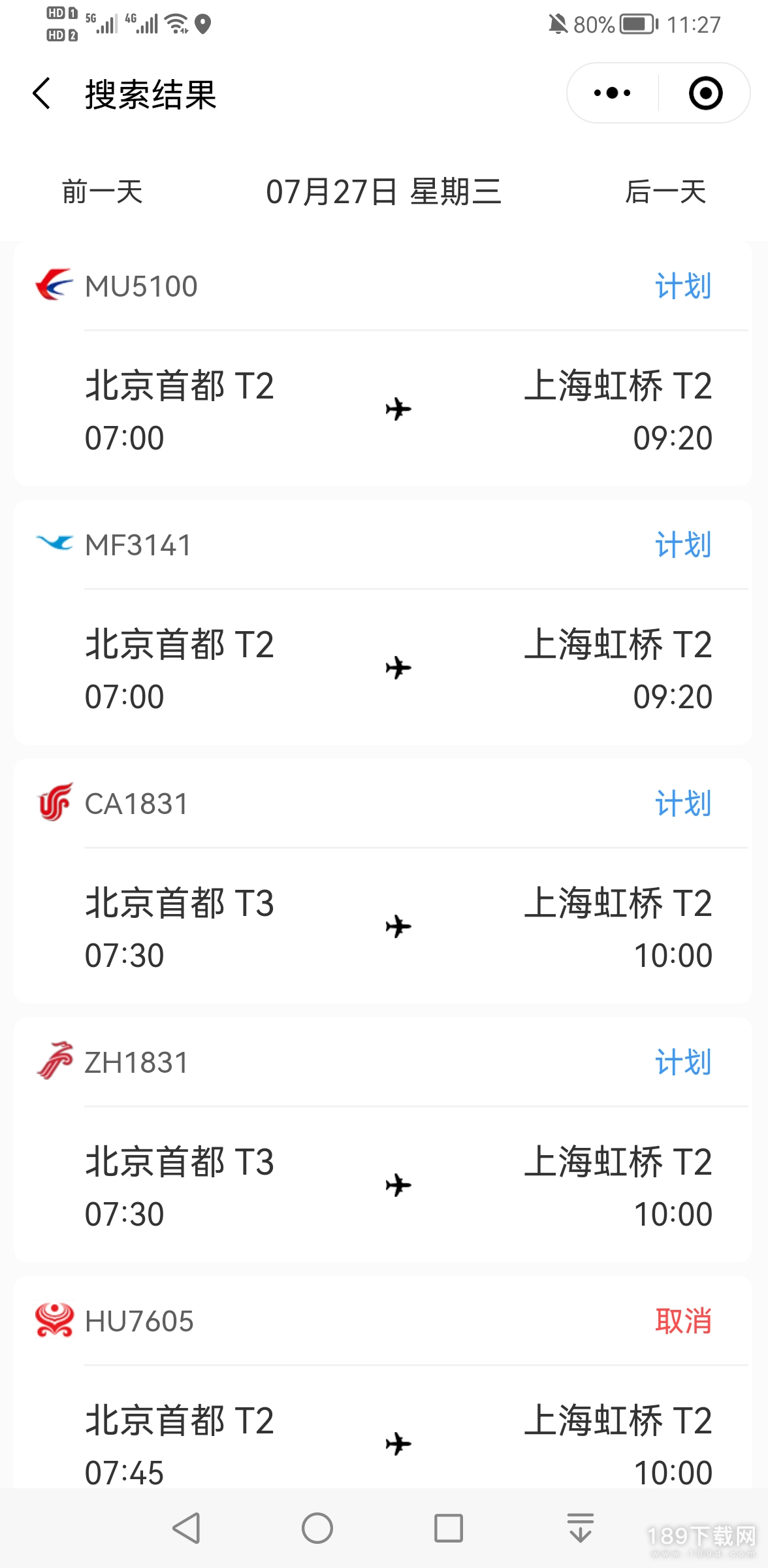The image size is (768, 1568).
Task: Open flight CA1831 details
Action: click(383, 881)
